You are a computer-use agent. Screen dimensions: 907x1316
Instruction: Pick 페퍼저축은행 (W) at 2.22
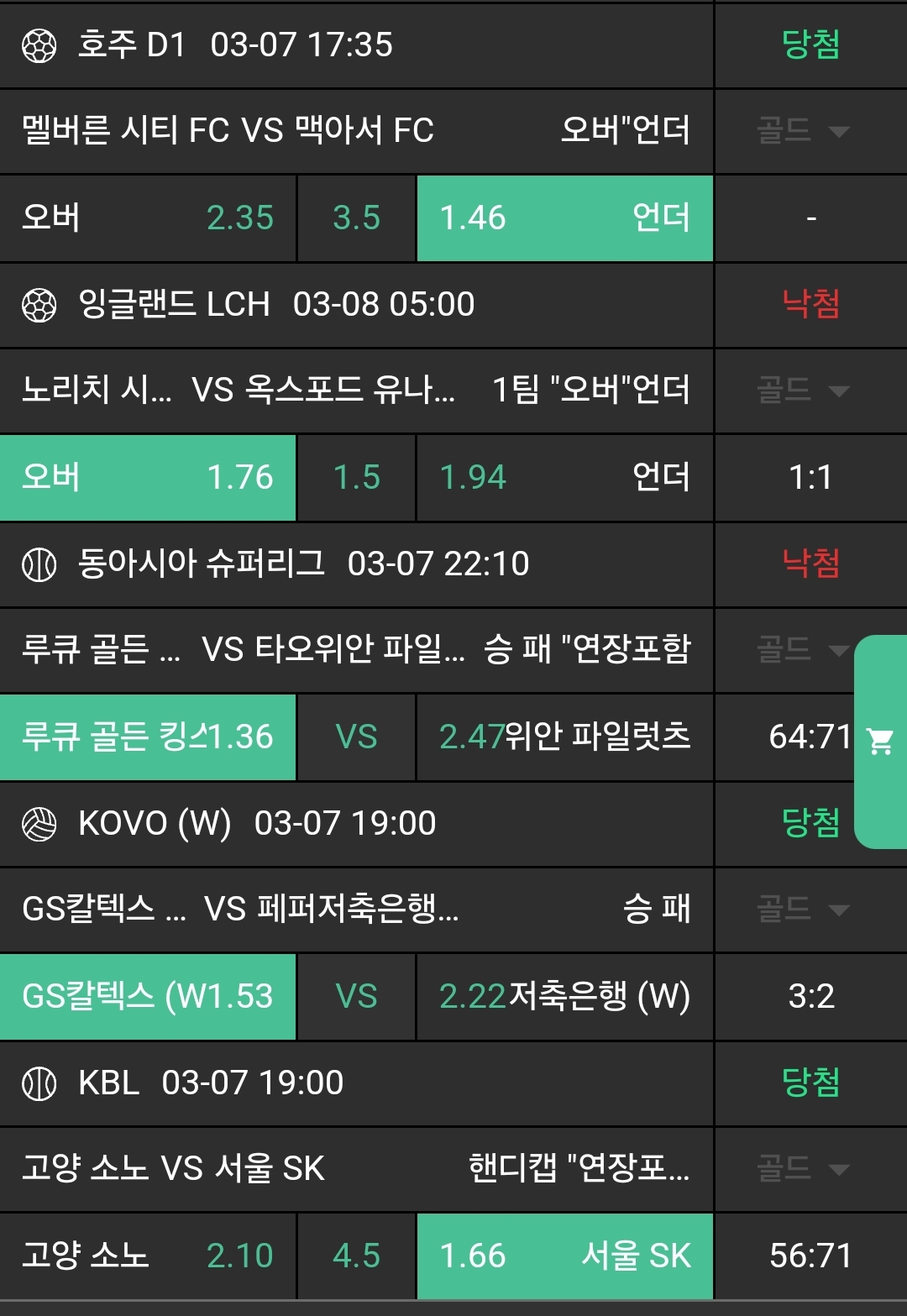564,997
